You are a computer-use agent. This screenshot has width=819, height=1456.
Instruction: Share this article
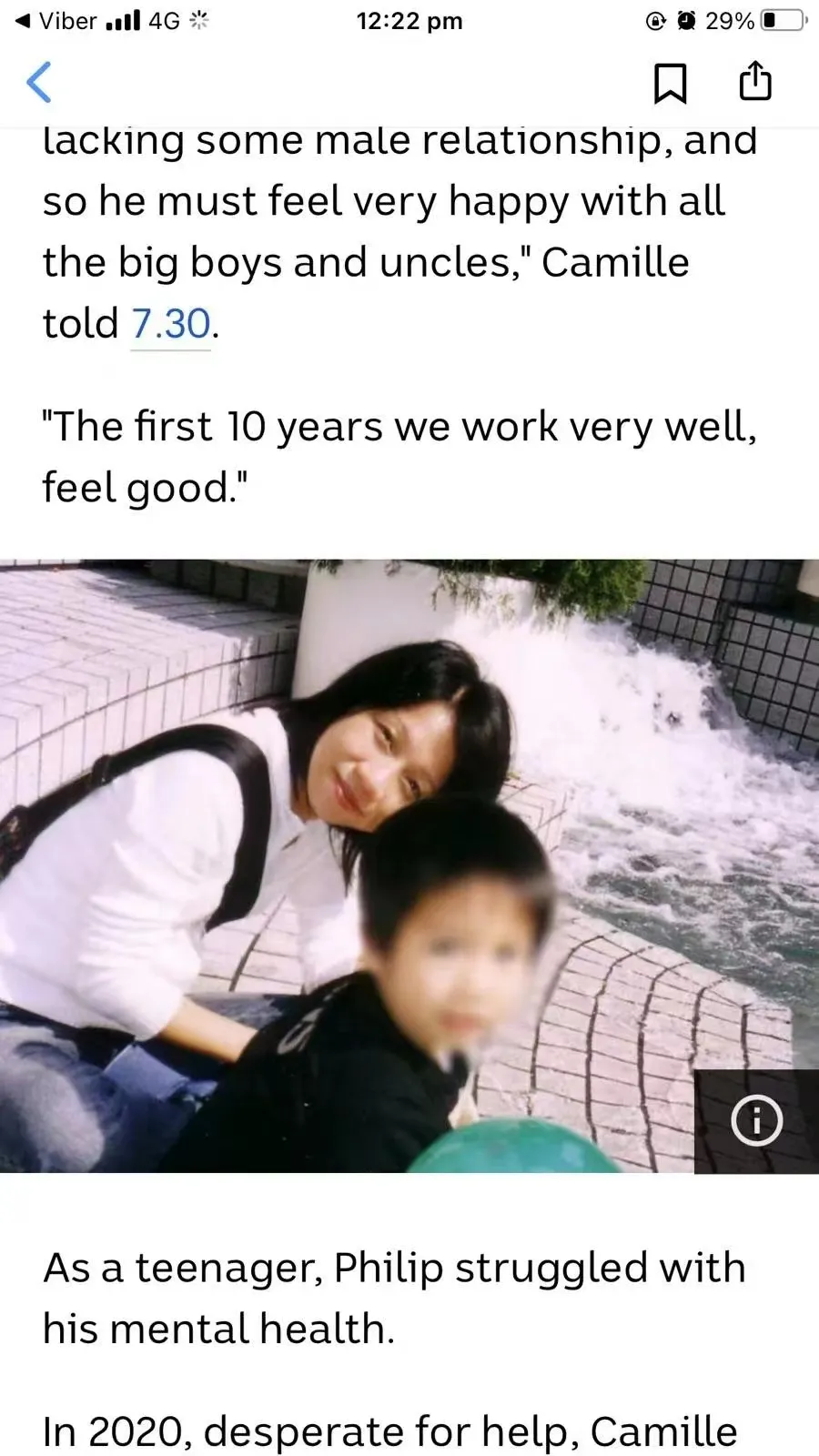click(754, 81)
